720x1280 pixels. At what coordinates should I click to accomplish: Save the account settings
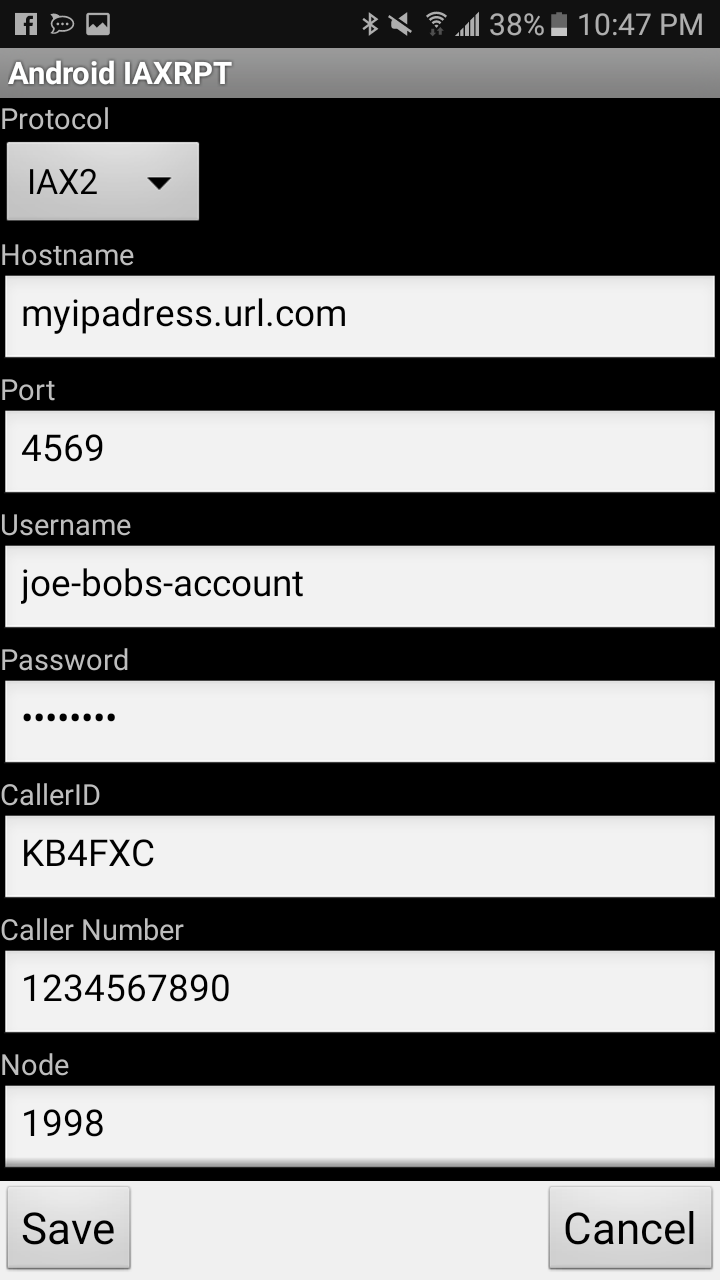[x=68, y=1228]
